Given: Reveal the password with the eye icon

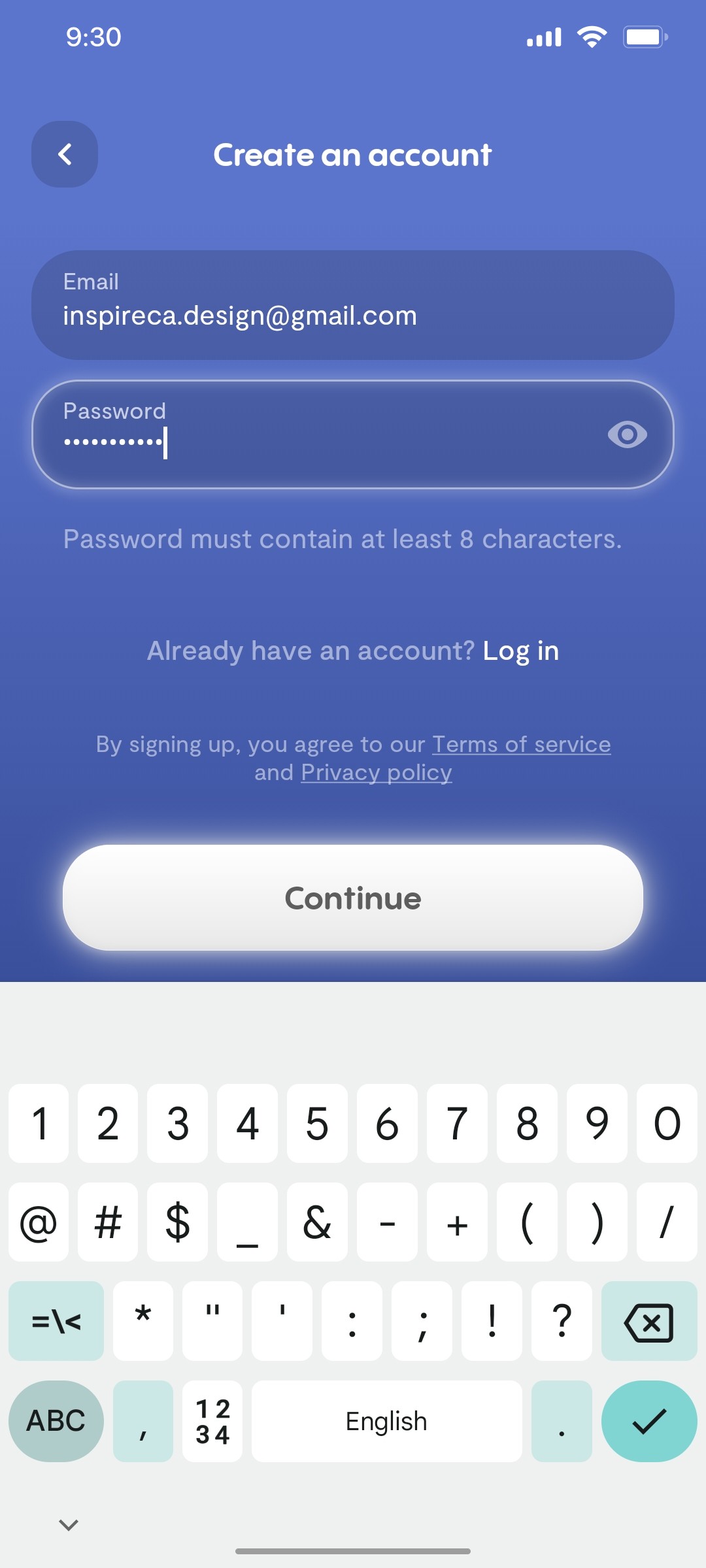Looking at the screenshot, I should 628,434.
